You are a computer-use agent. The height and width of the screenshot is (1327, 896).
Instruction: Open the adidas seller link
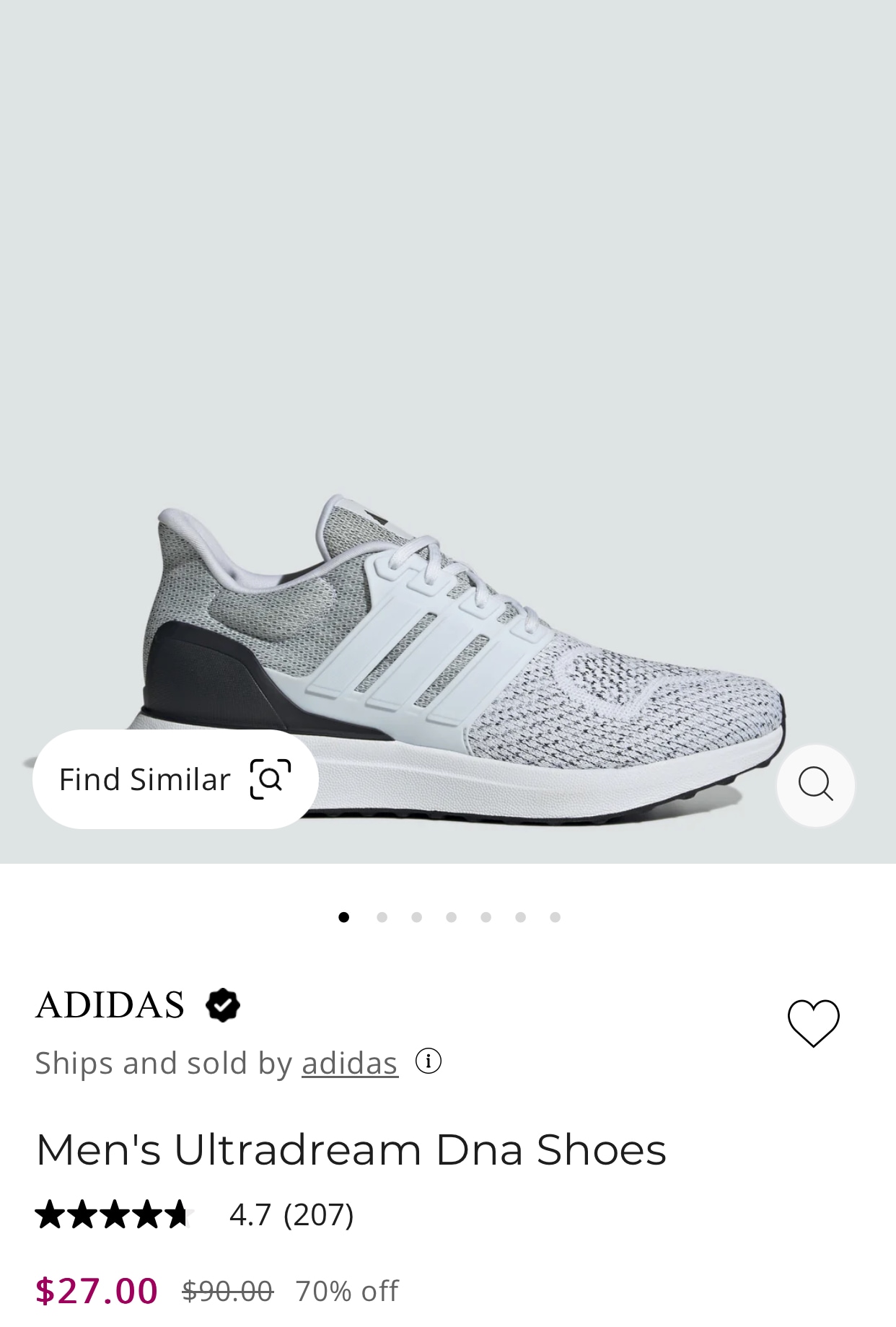tap(350, 1063)
